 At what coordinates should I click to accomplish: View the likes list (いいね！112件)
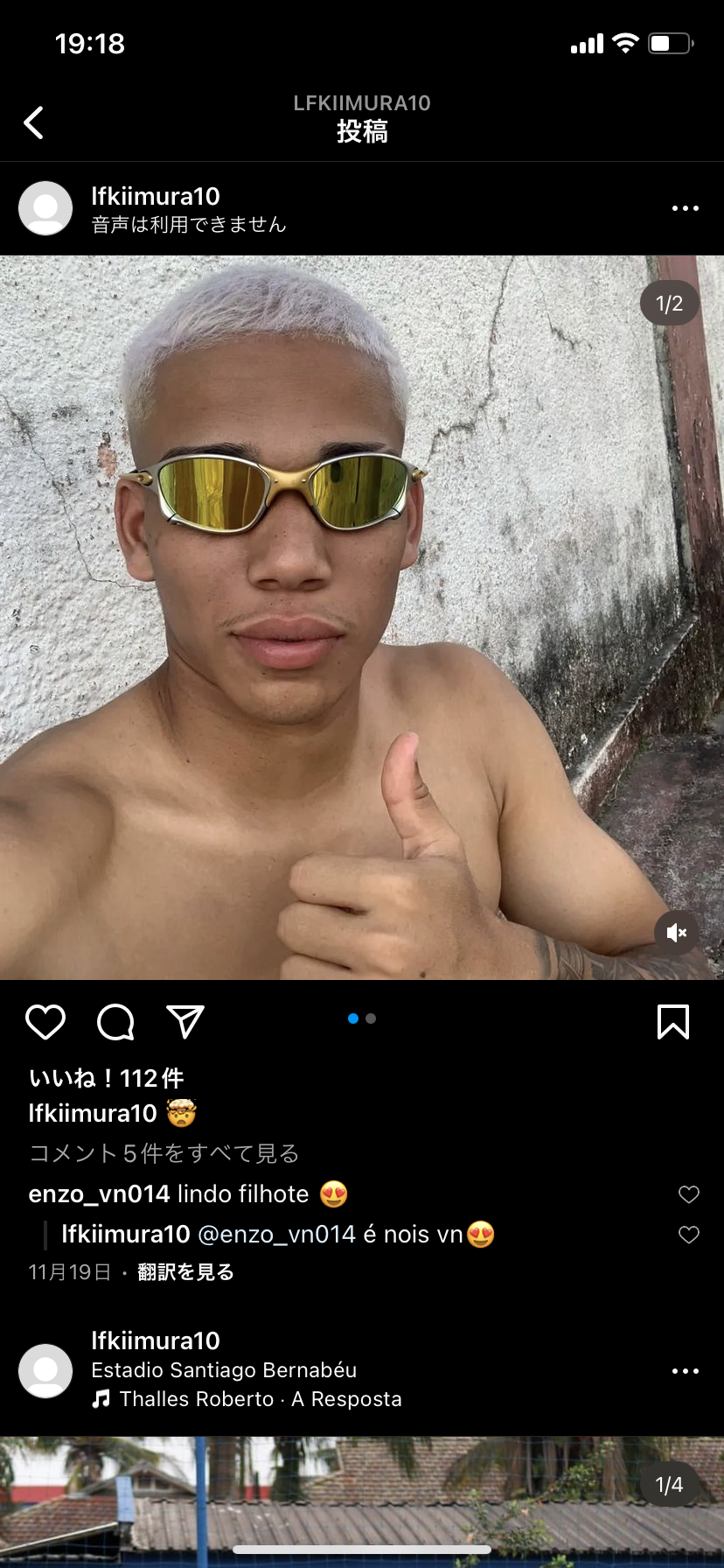coord(107,1078)
